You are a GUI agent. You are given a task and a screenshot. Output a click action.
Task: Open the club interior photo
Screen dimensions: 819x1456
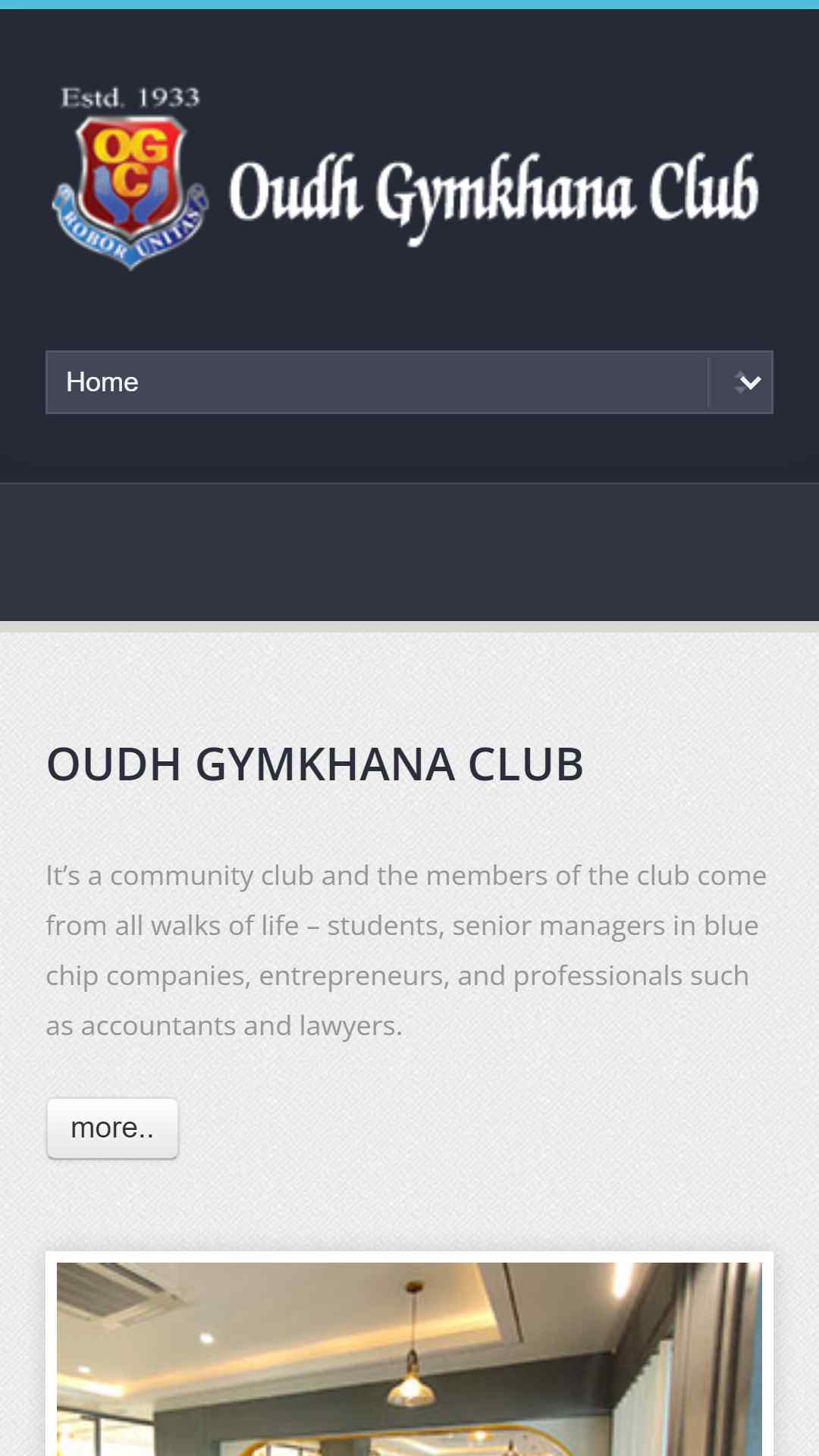coord(409,1357)
